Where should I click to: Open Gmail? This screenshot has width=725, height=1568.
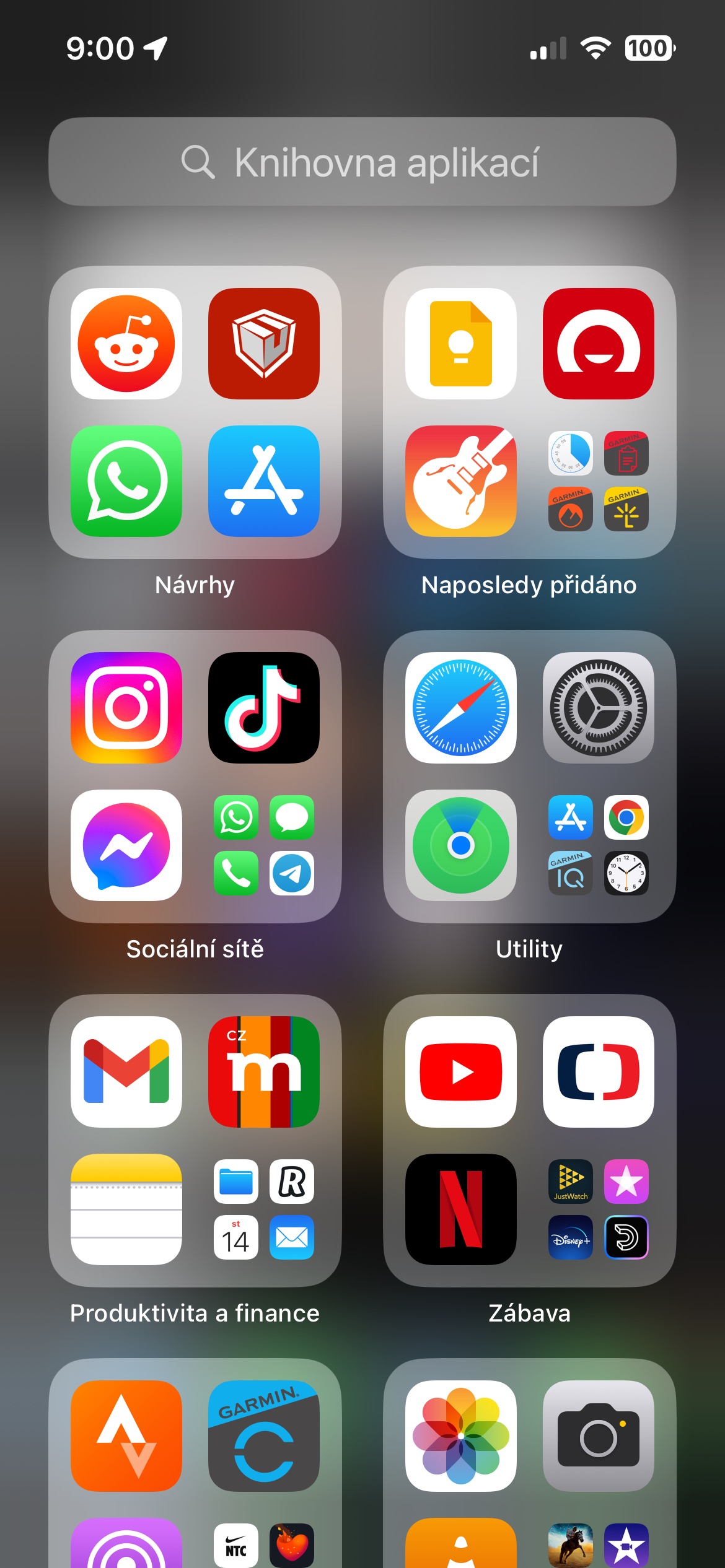(126, 1072)
